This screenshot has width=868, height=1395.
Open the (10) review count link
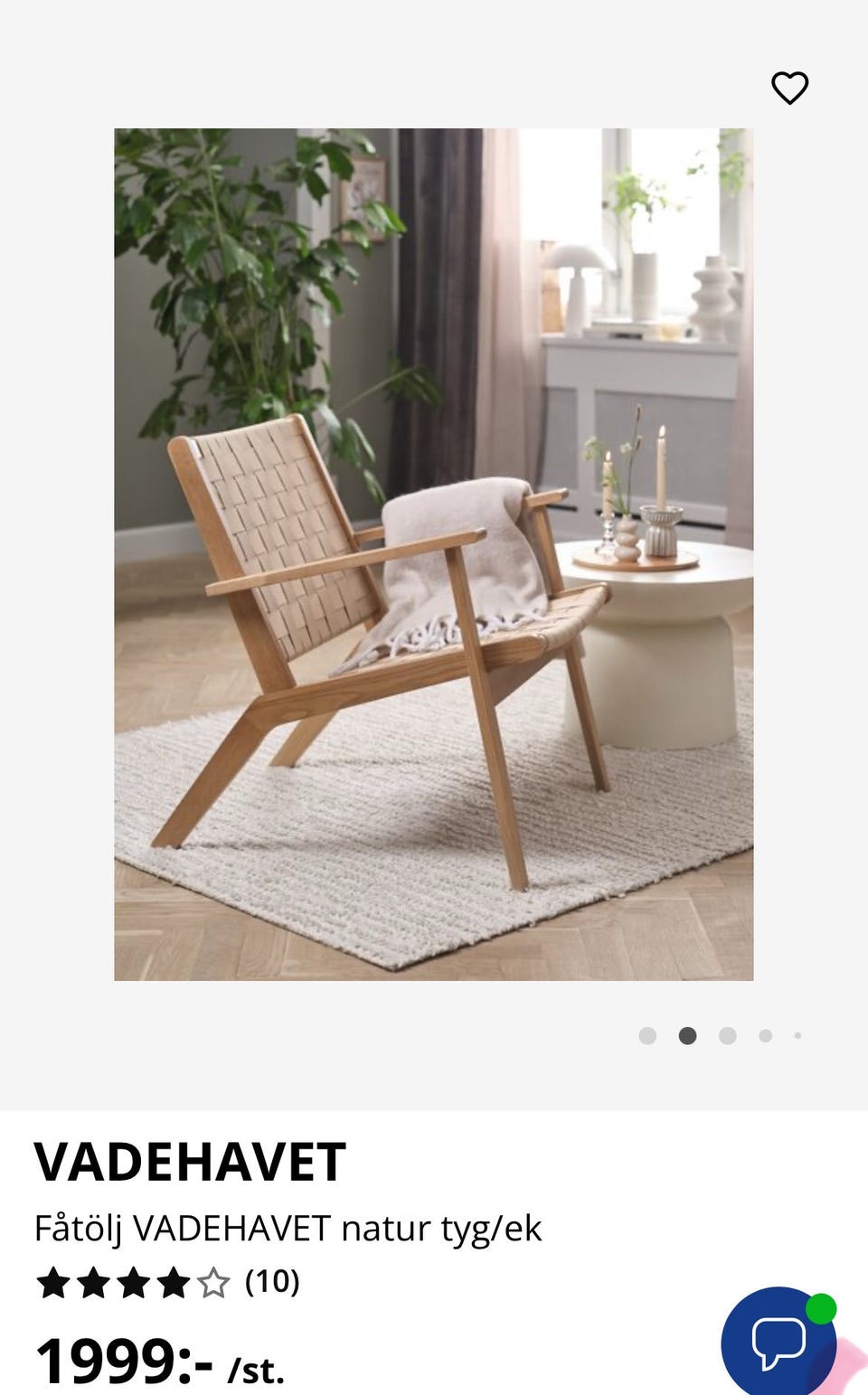point(272,1281)
